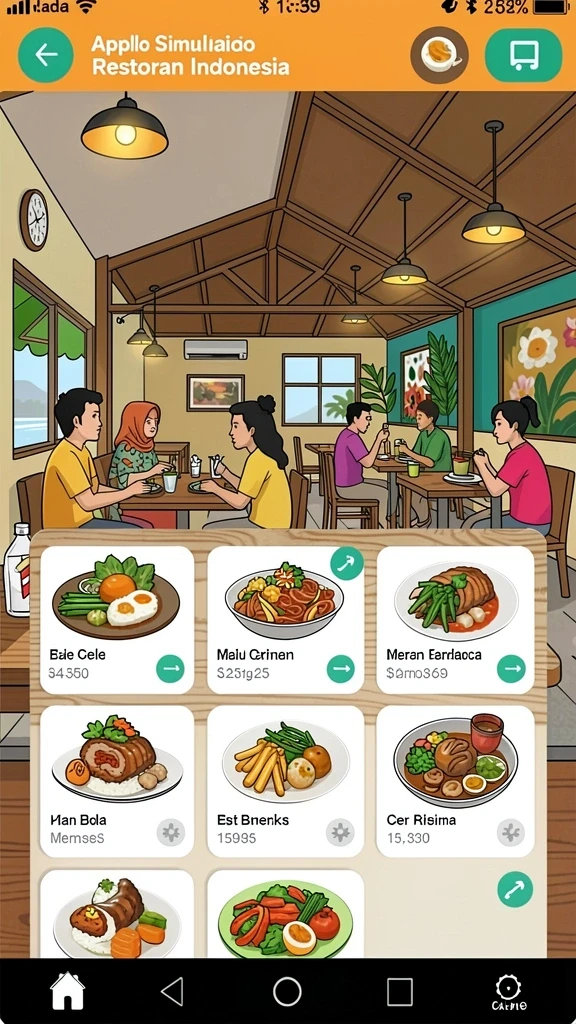Open the Malu Grinen dish card
576x1024 pixels.
pos(285,620)
